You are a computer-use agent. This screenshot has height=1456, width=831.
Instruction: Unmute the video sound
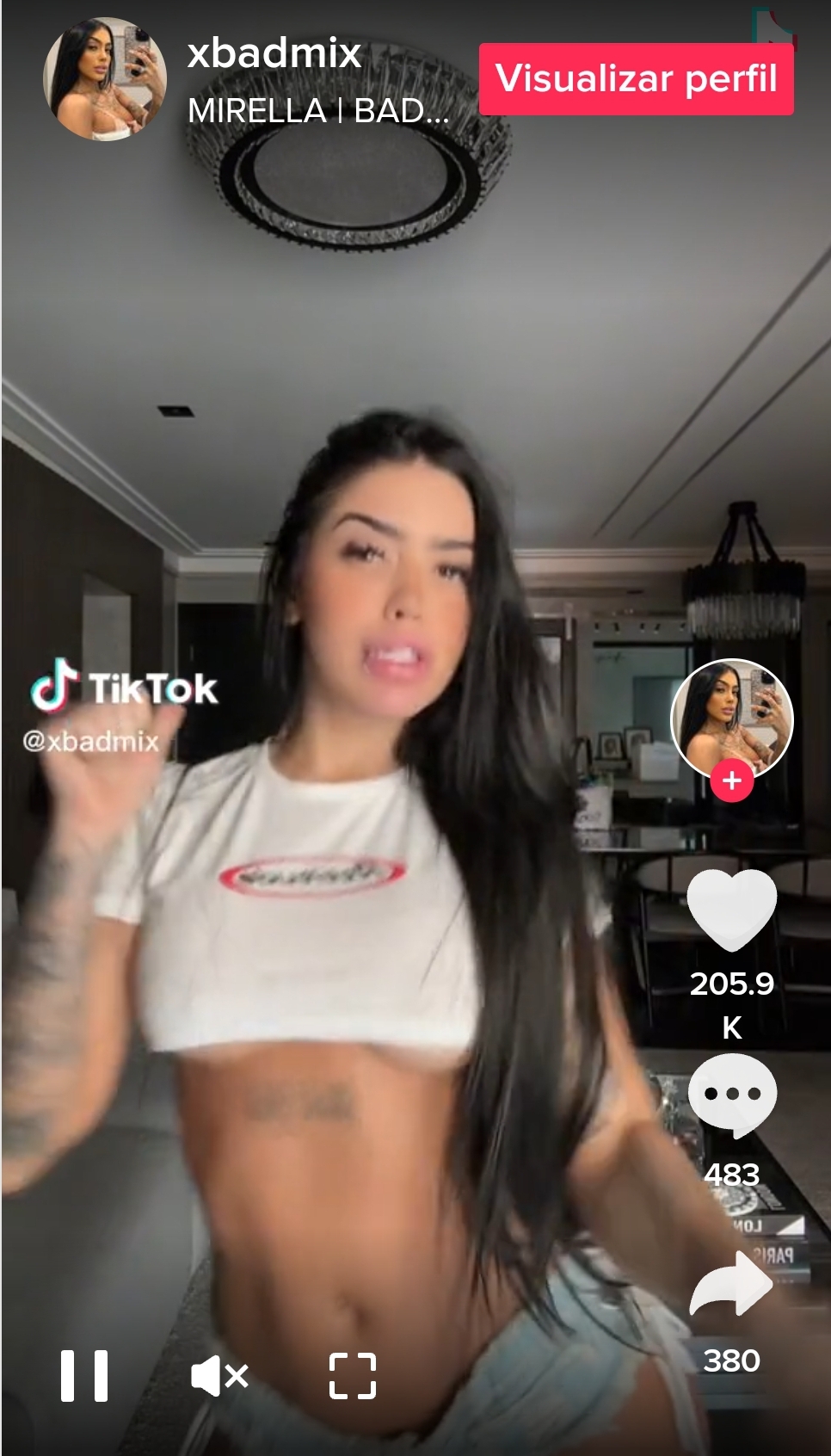tap(219, 1375)
